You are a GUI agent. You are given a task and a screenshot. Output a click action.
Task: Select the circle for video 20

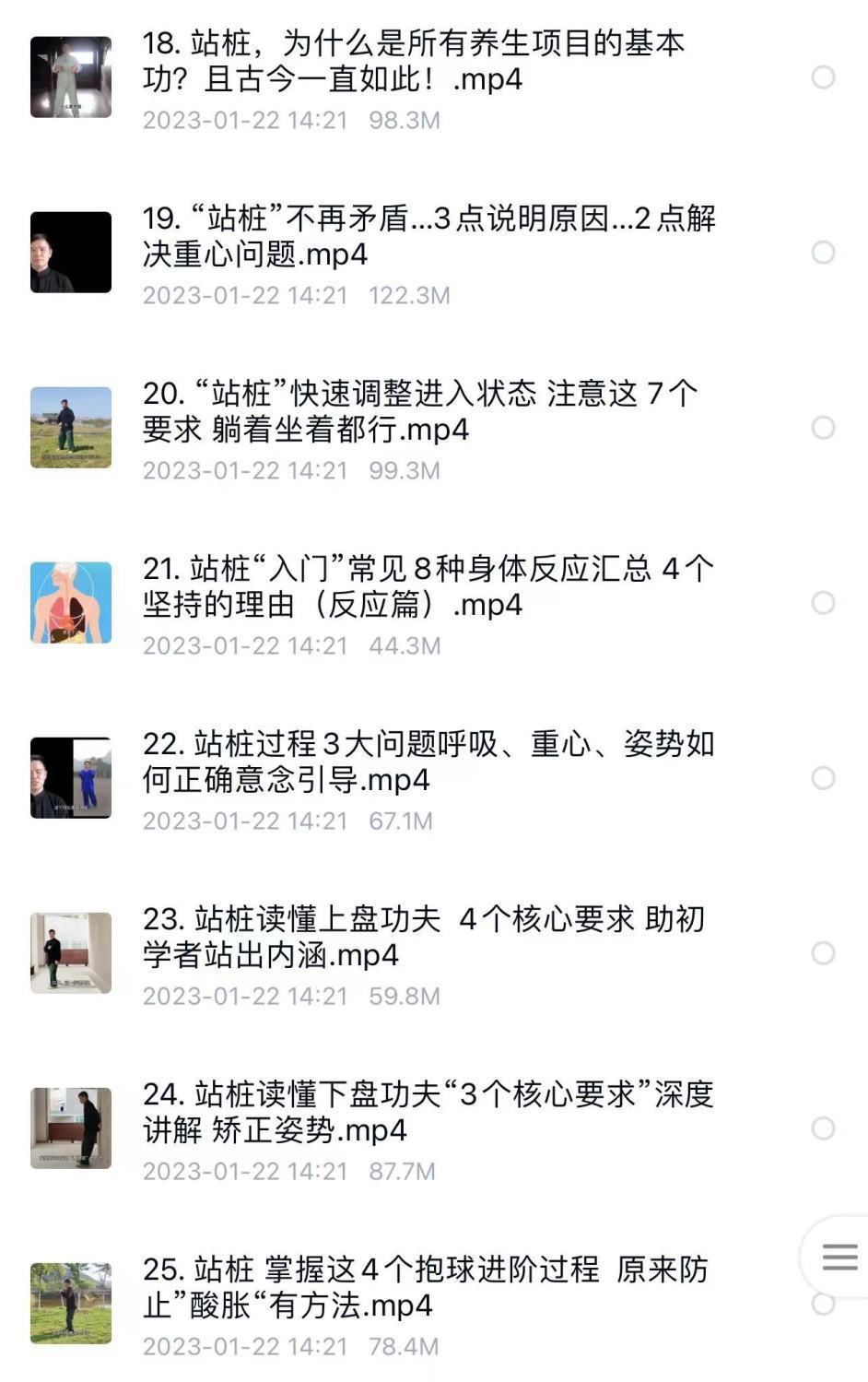(x=823, y=428)
